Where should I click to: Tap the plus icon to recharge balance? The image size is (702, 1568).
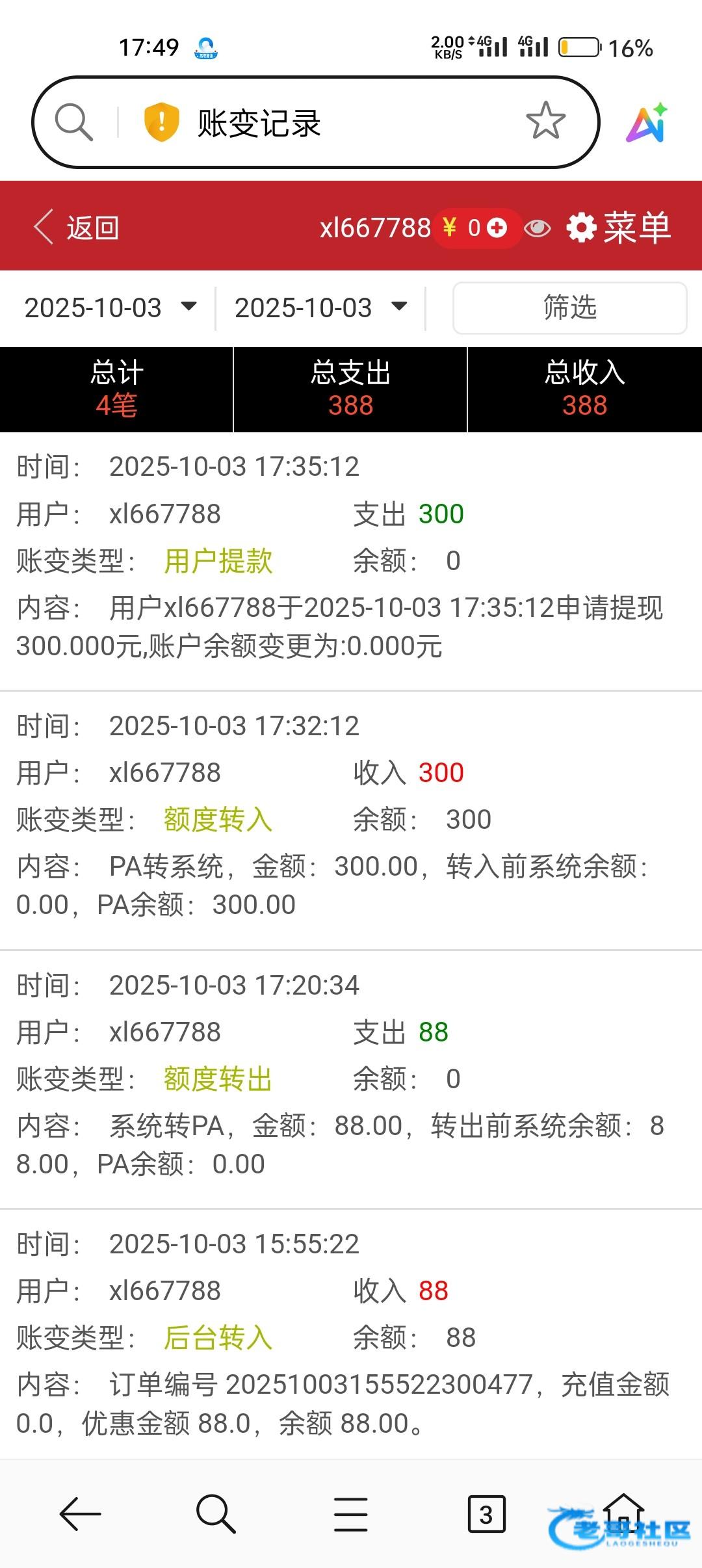(x=497, y=228)
